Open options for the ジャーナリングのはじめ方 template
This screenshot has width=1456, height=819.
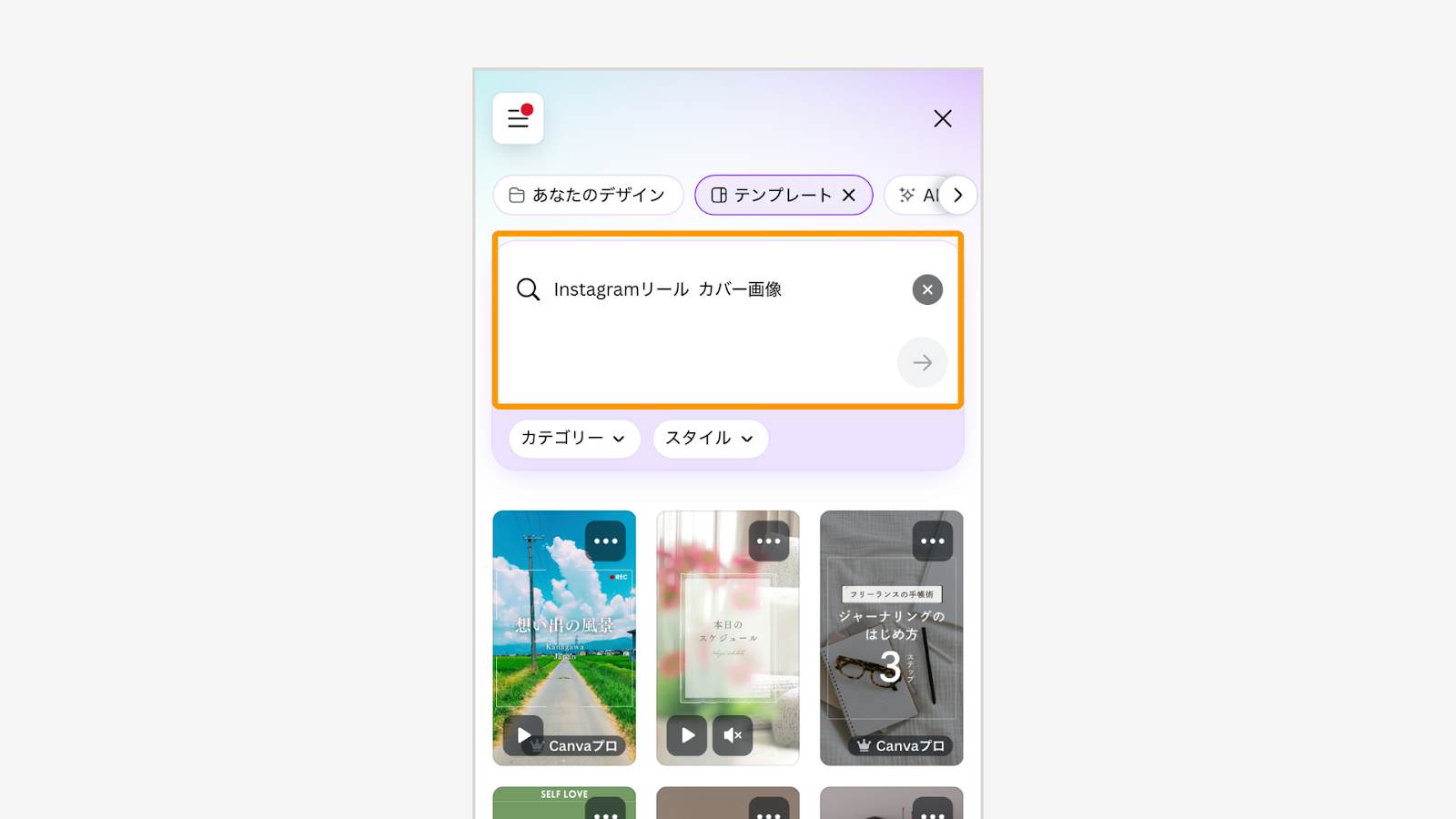[933, 541]
